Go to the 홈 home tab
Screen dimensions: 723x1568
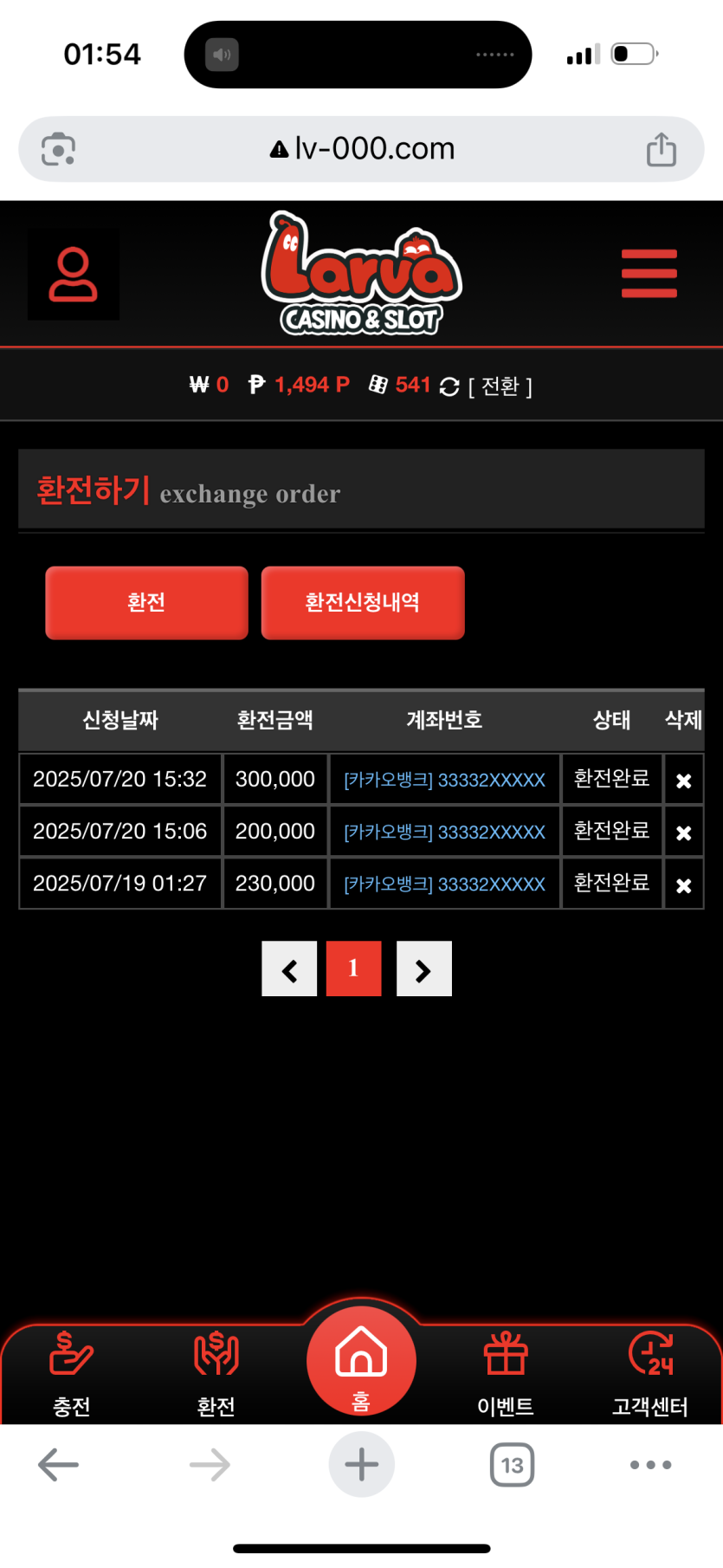click(x=361, y=1362)
